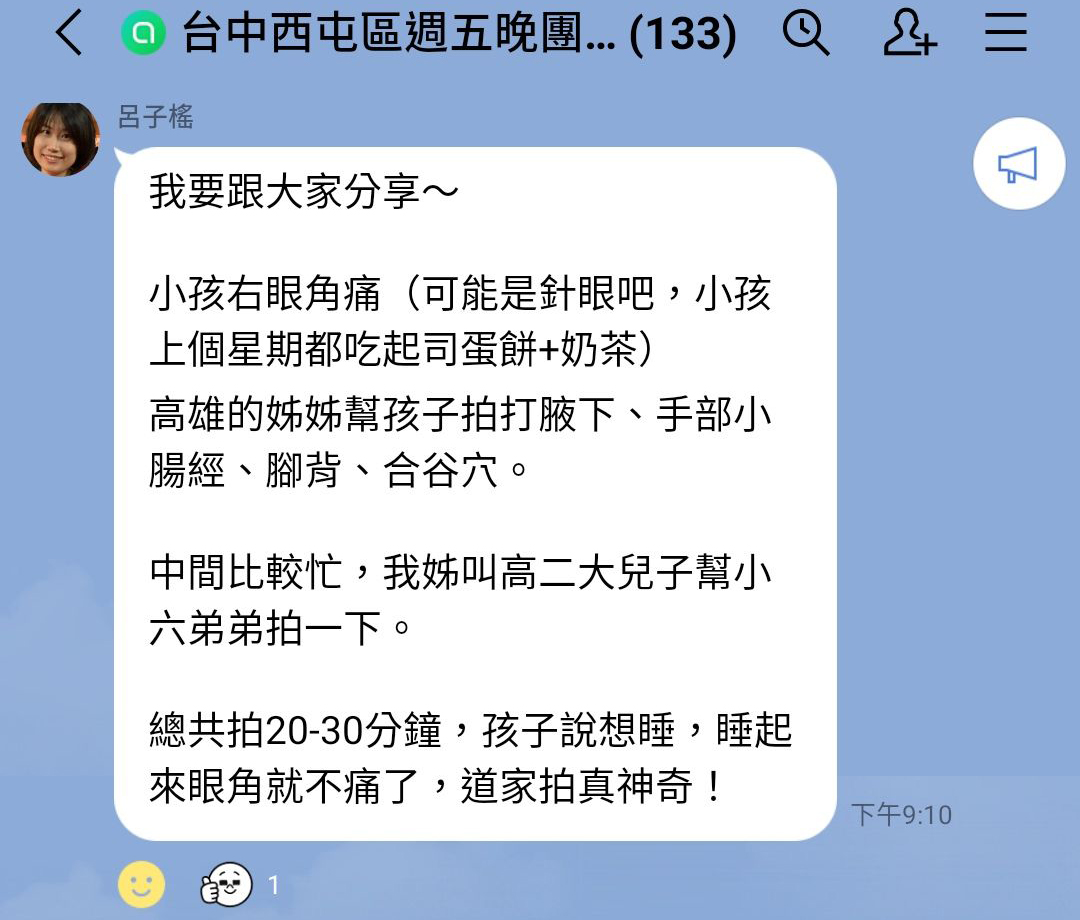This screenshot has width=1080, height=920.
Task: Open the chat menu
Action: [x=1006, y=34]
